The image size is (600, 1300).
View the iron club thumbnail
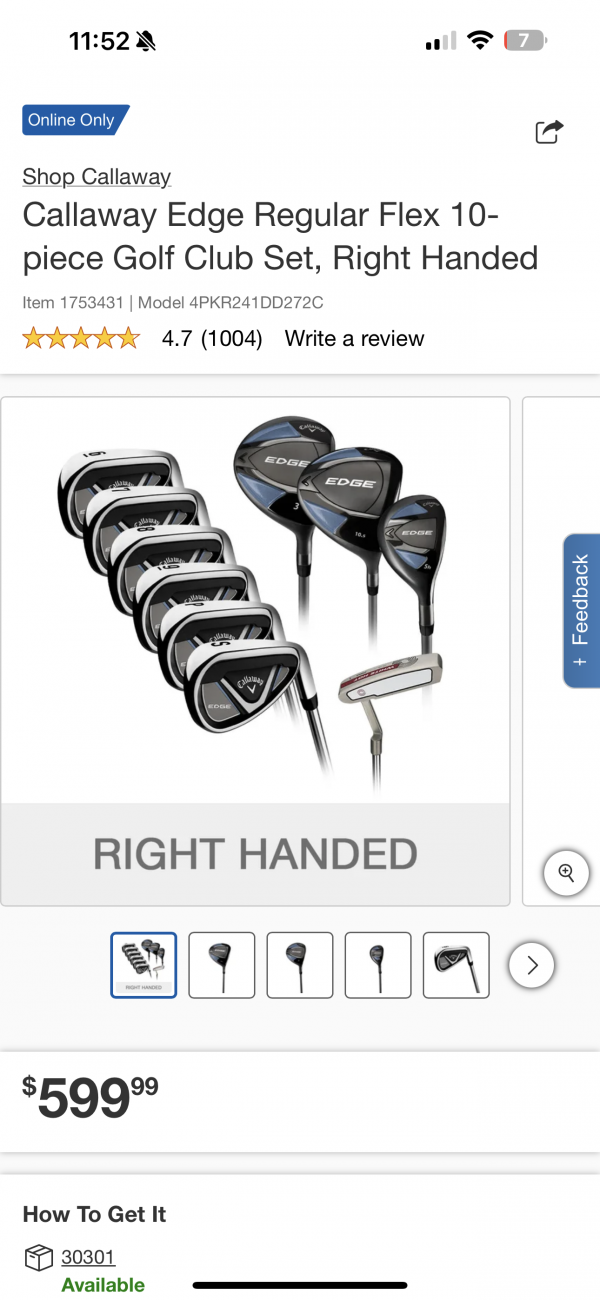click(x=456, y=965)
